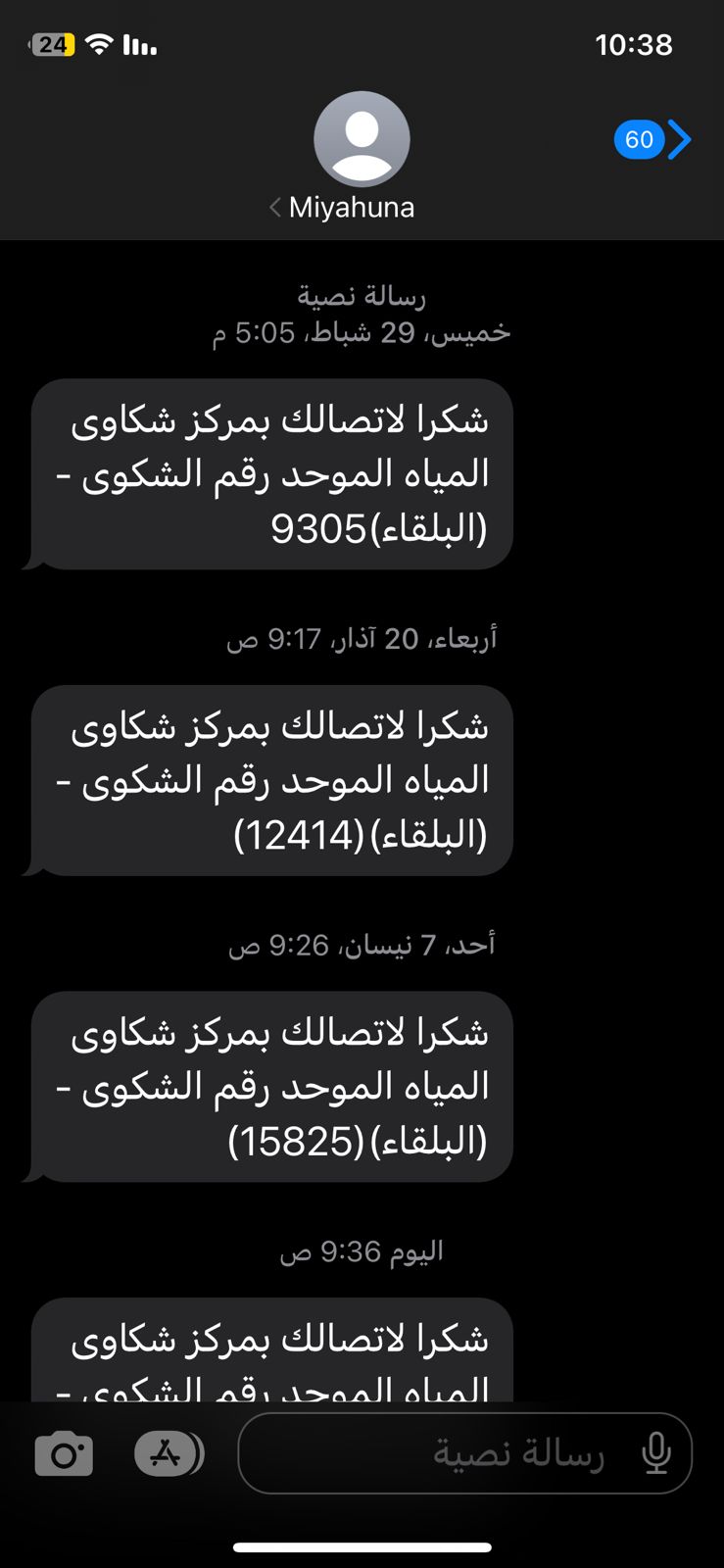This screenshot has height=1568, width=724.
Task: Open the App Store apps drawer
Action: tap(169, 1453)
